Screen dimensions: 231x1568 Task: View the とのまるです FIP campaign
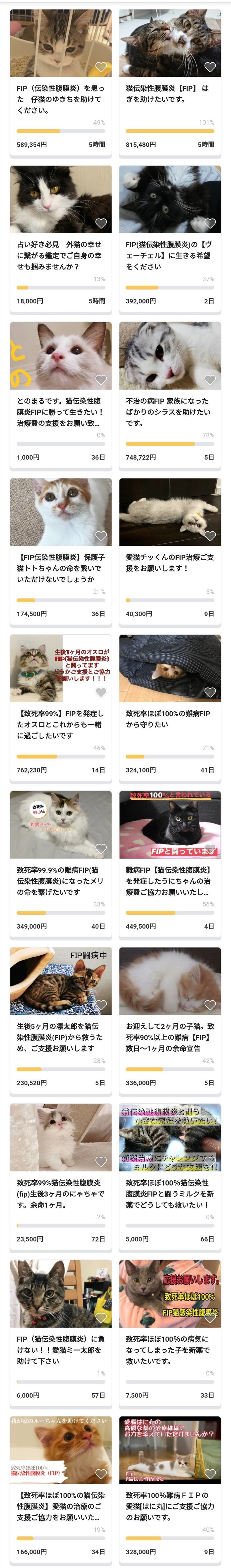tap(60, 412)
